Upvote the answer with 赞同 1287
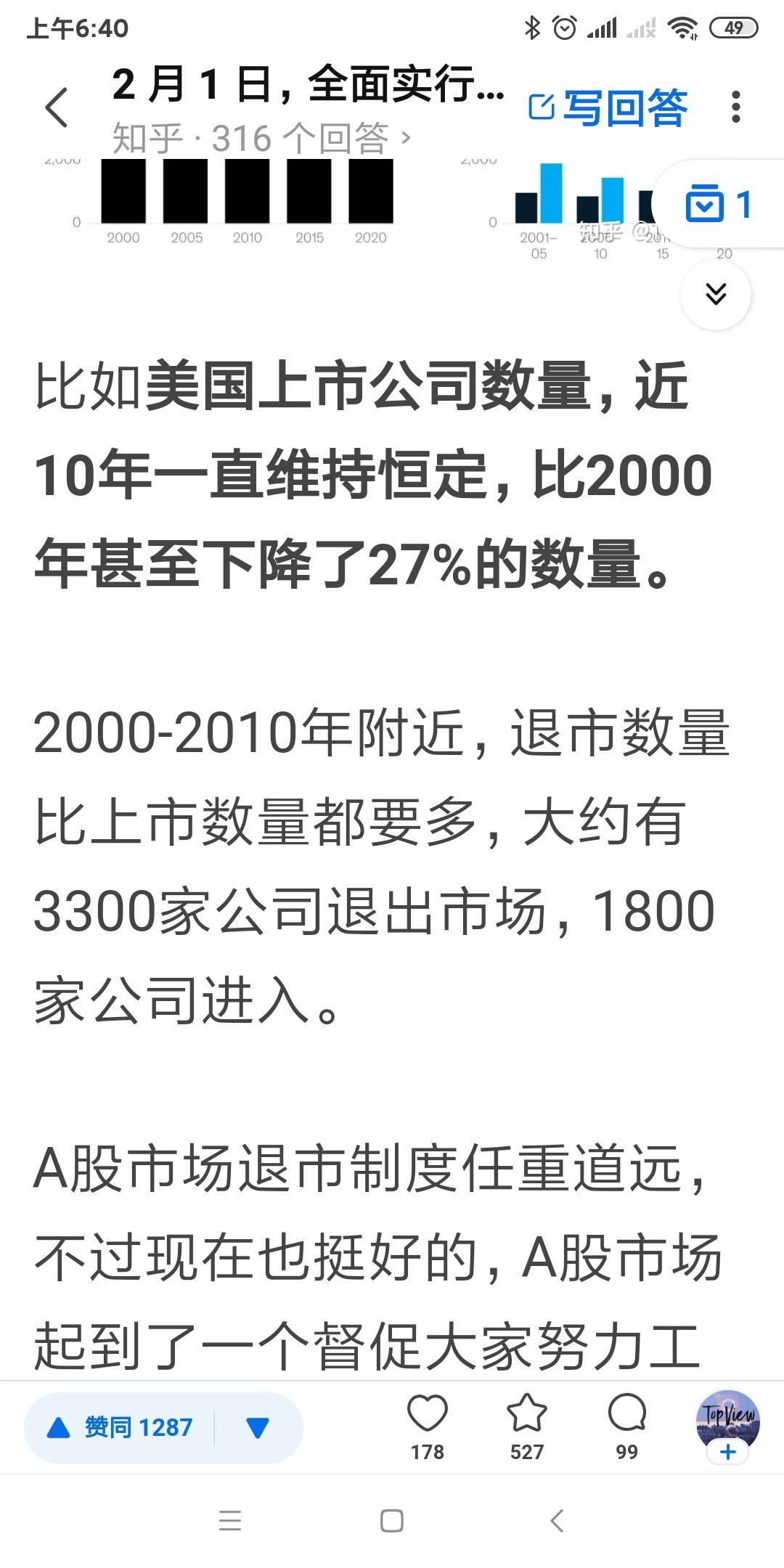 [121, 1428]
